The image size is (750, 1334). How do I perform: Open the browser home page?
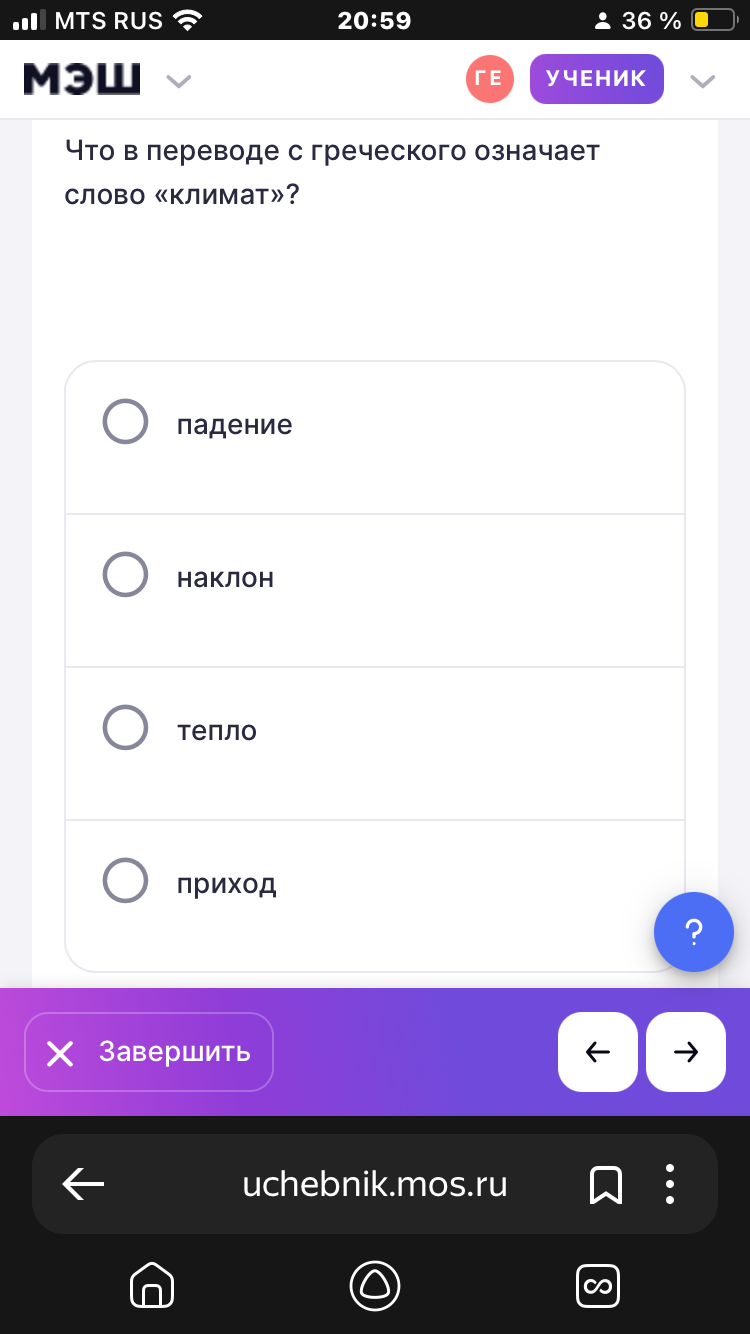(152, 1285)
